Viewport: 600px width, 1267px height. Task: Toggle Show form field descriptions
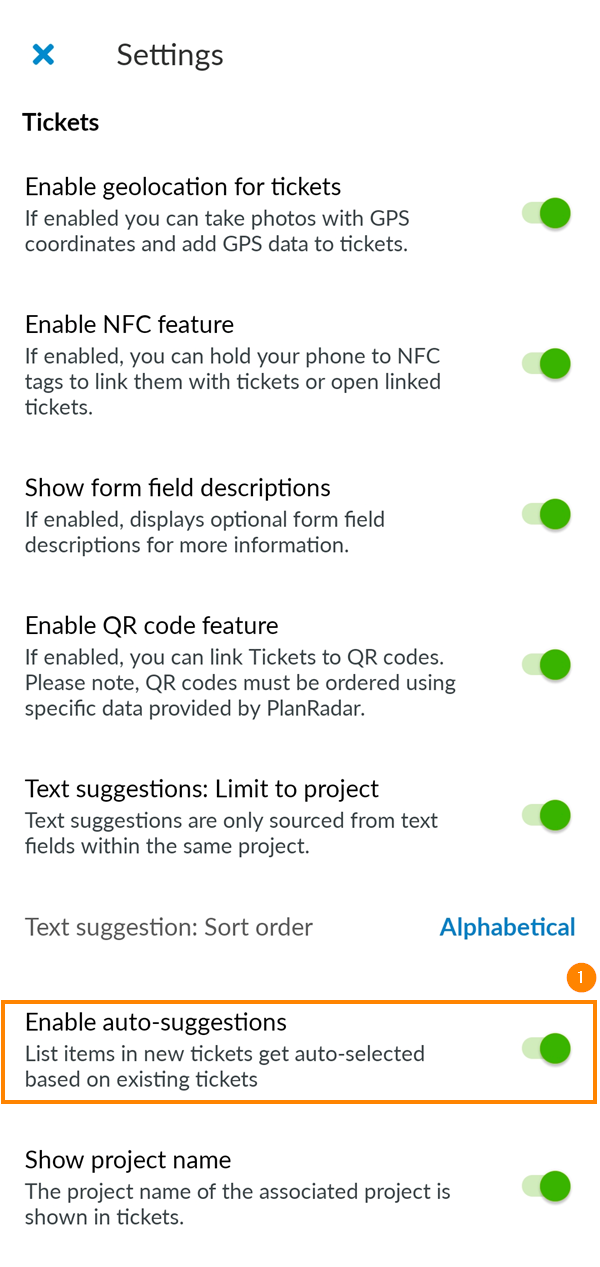546,514
